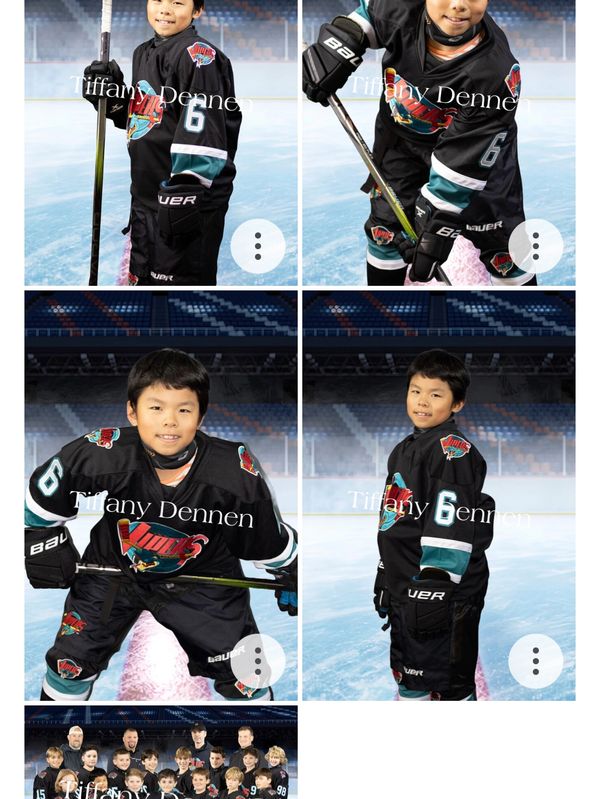Open options menu on leaning-on-stick player photo

point(535,246)
